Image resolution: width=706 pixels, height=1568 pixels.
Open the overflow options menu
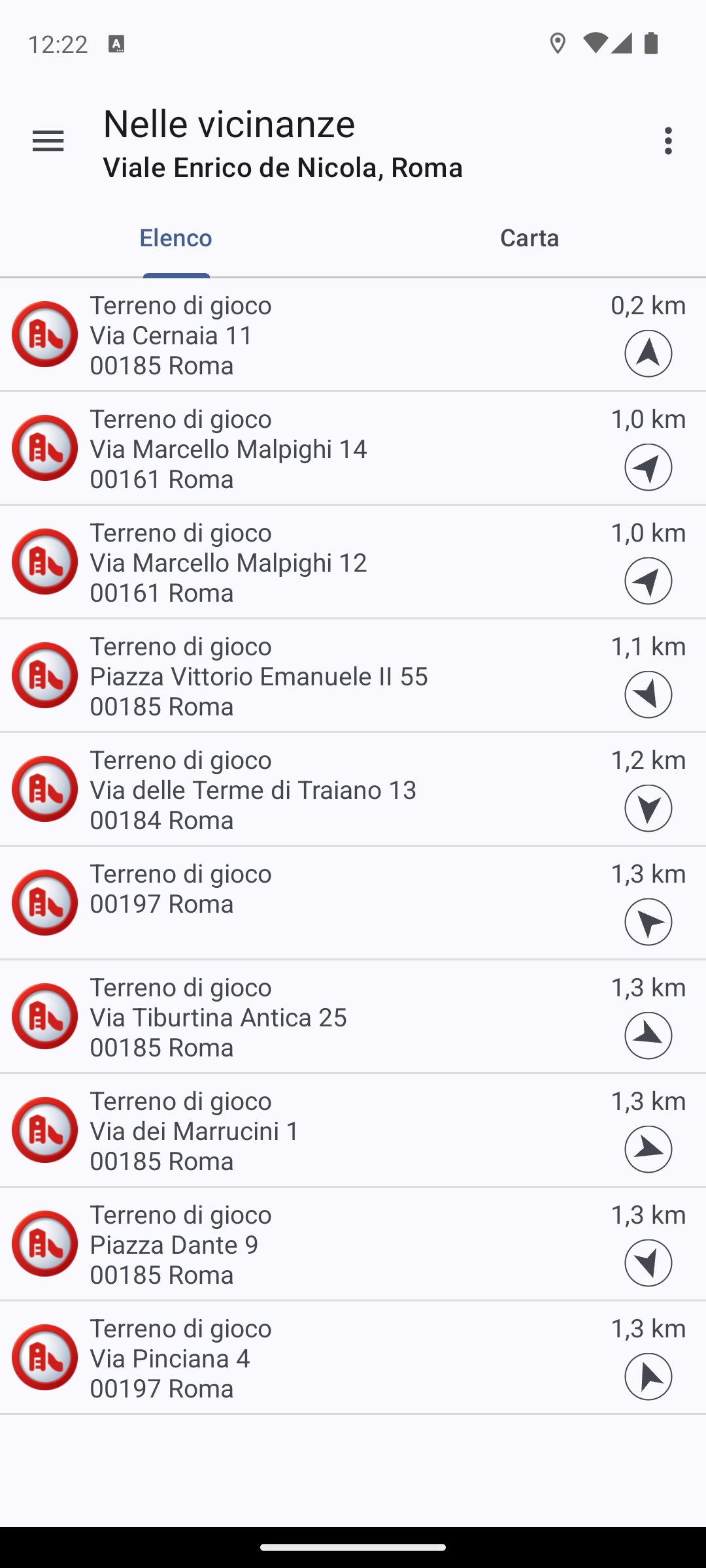tap(667, 141)
